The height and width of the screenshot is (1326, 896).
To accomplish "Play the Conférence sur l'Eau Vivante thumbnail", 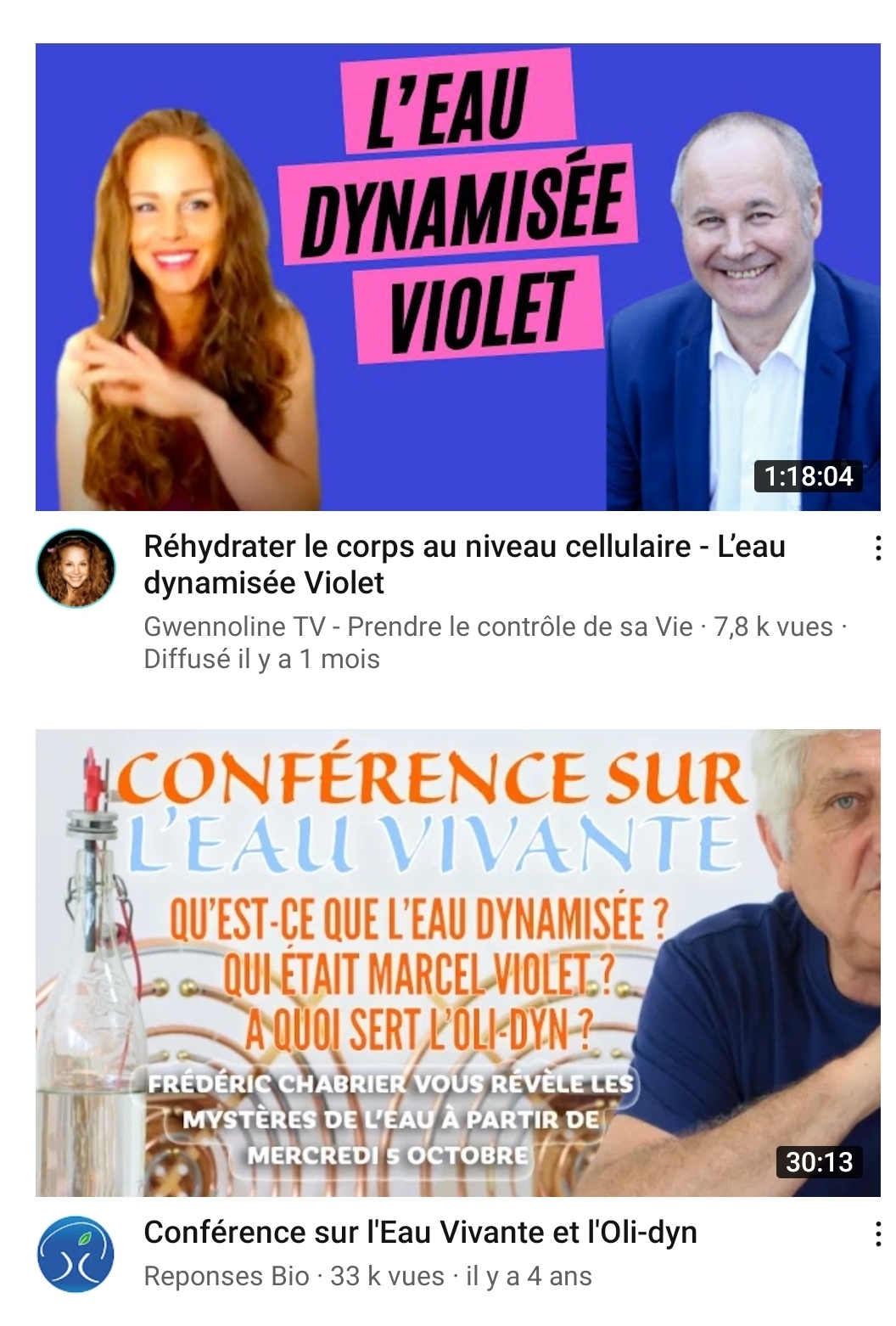I will (x=457, y=963).
